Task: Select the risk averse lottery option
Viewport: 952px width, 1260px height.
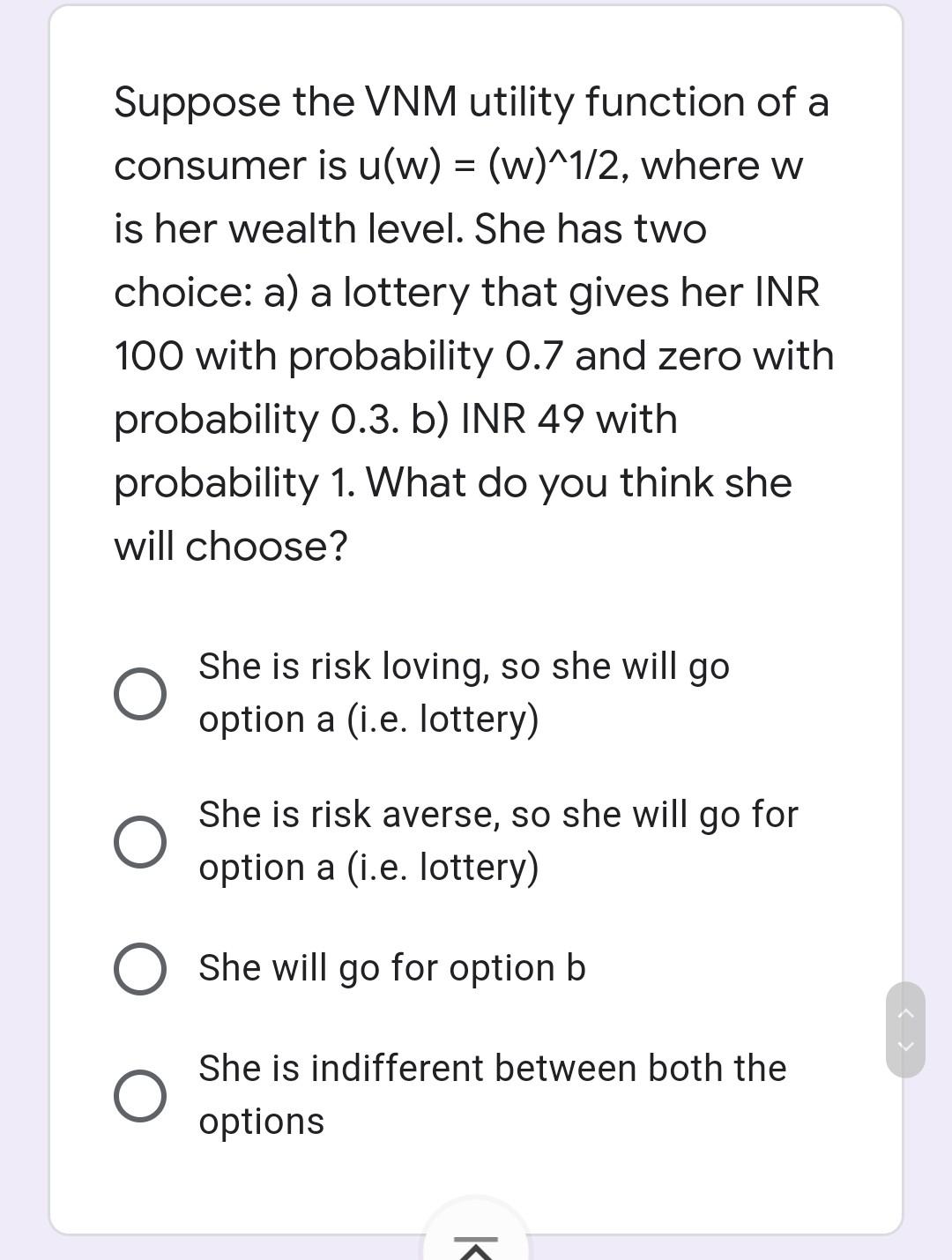Action: click(140, 842)
